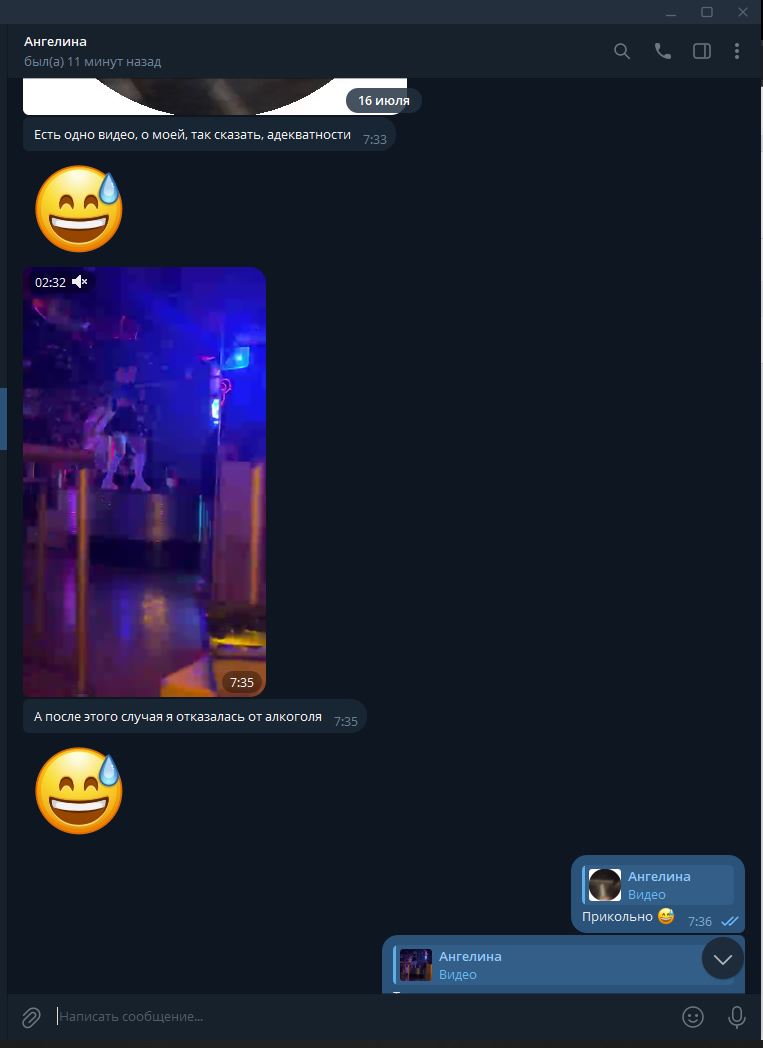
Task: Maximize the app window
Action: [x=707, y=12]
